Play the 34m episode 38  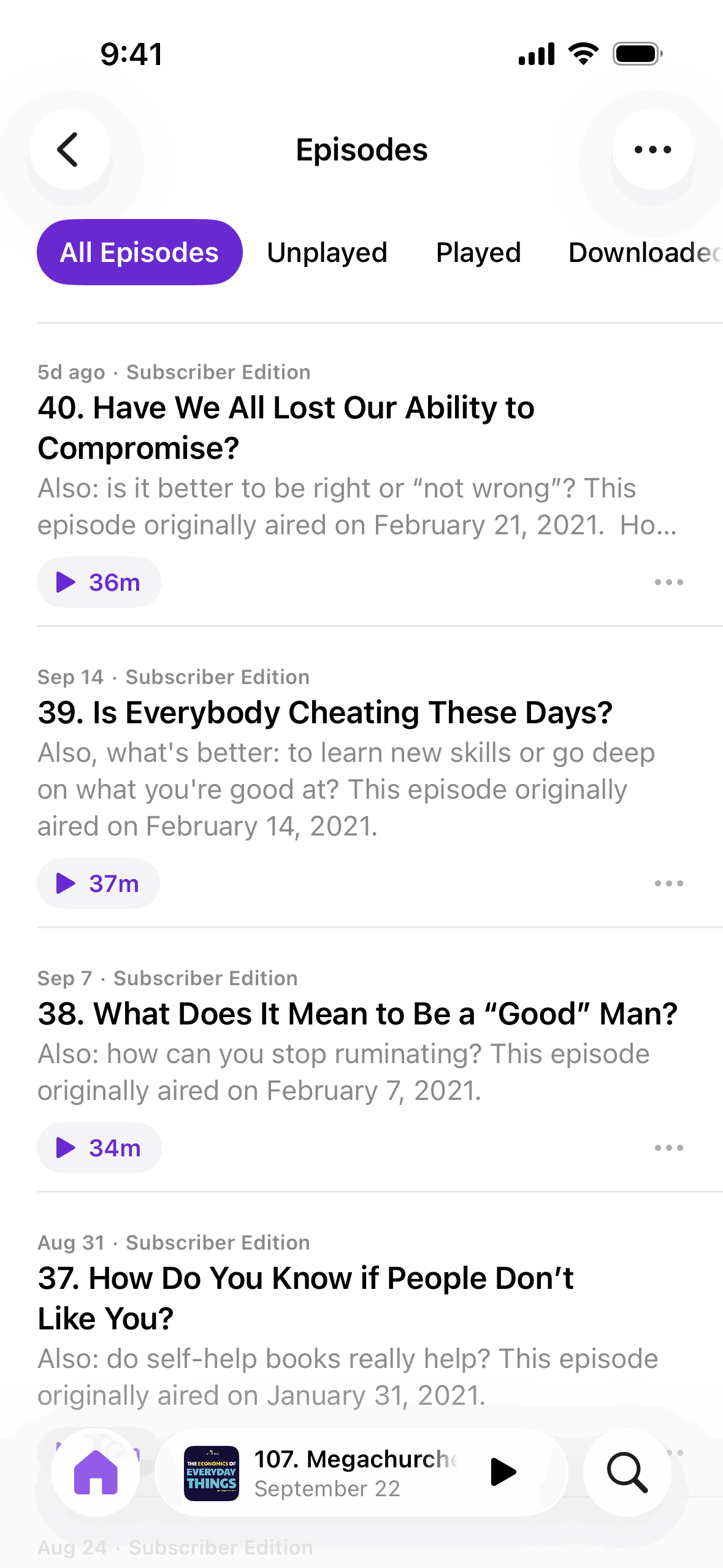click(99, 1148)
